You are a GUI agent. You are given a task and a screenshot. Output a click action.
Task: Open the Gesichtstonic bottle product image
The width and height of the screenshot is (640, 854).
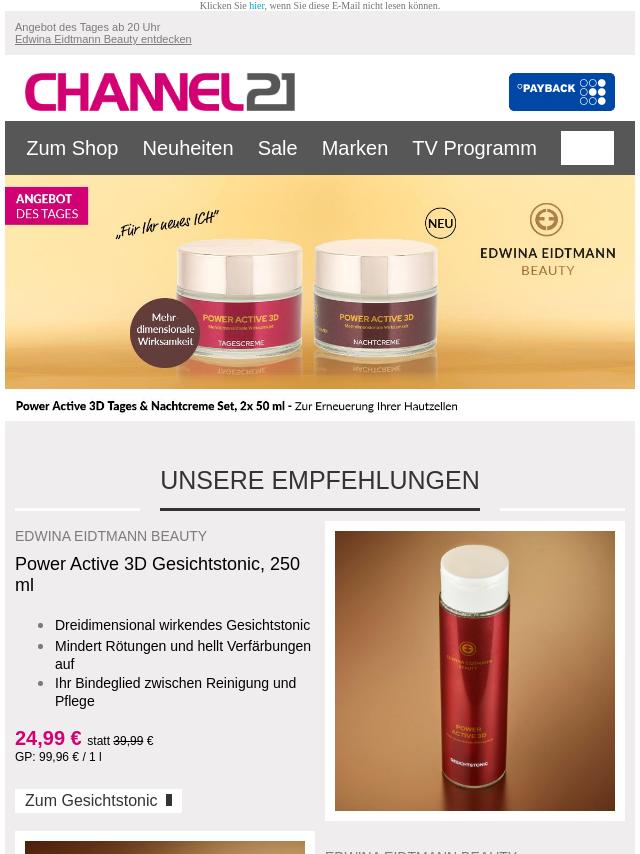[474, 670]
